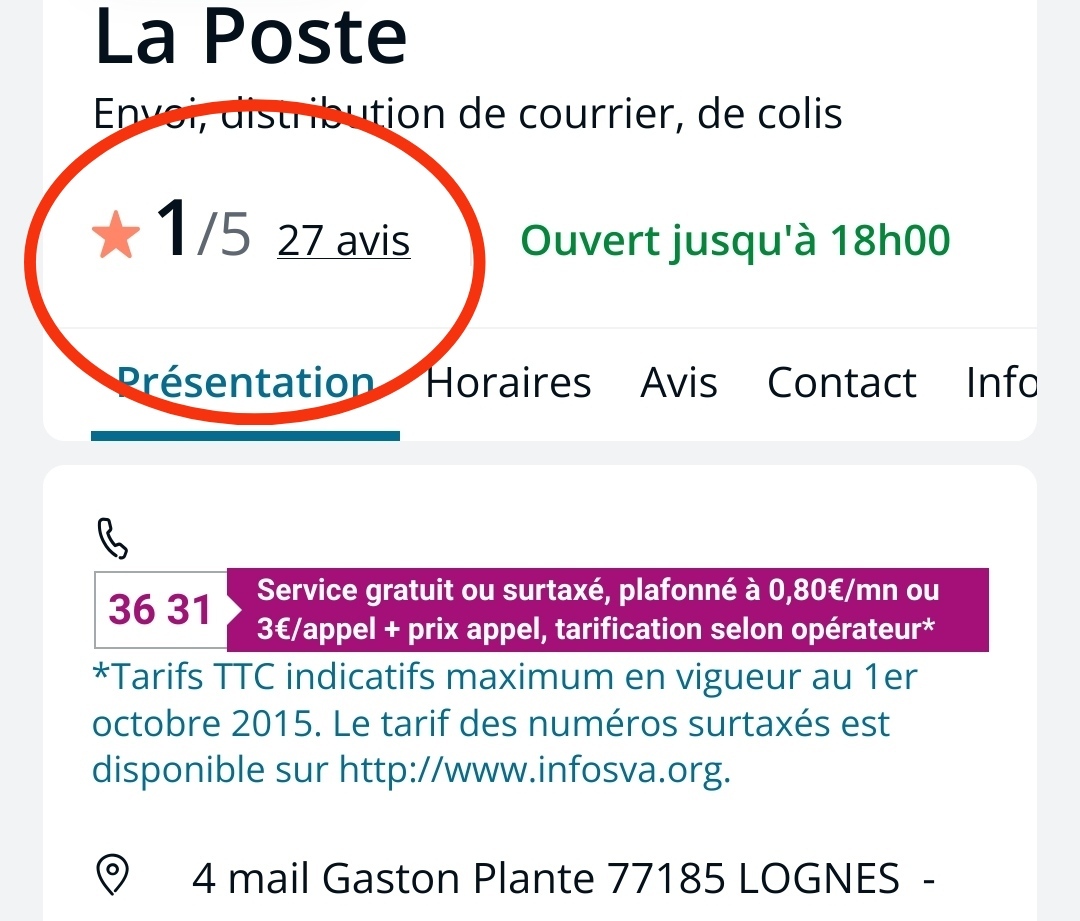Viewport: 1080px width, 921px height.
Task: Open the 4 mail Gaston Plante address
Action: click(545, 879)
